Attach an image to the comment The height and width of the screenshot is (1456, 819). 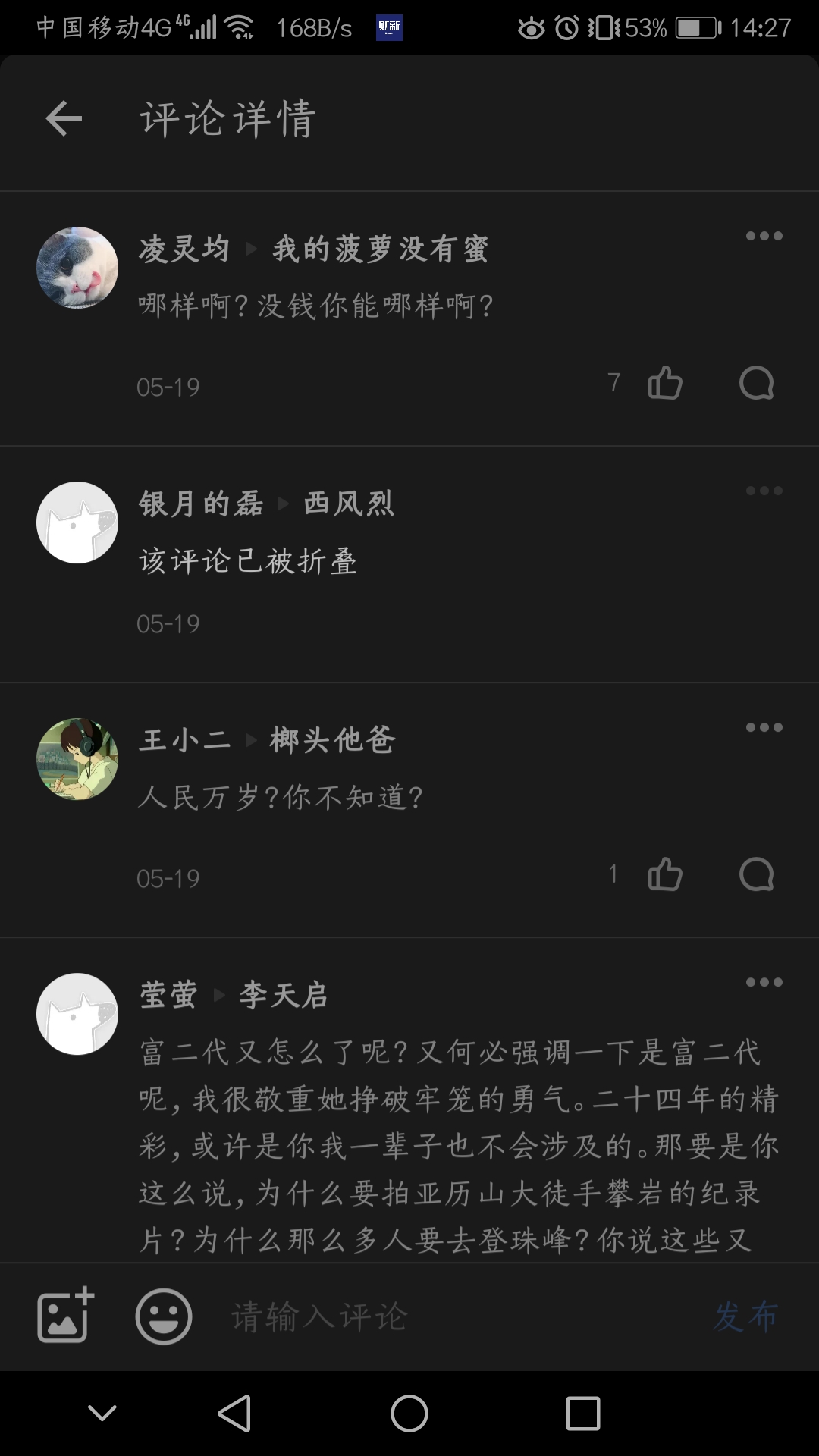[x=65, y=1316]
